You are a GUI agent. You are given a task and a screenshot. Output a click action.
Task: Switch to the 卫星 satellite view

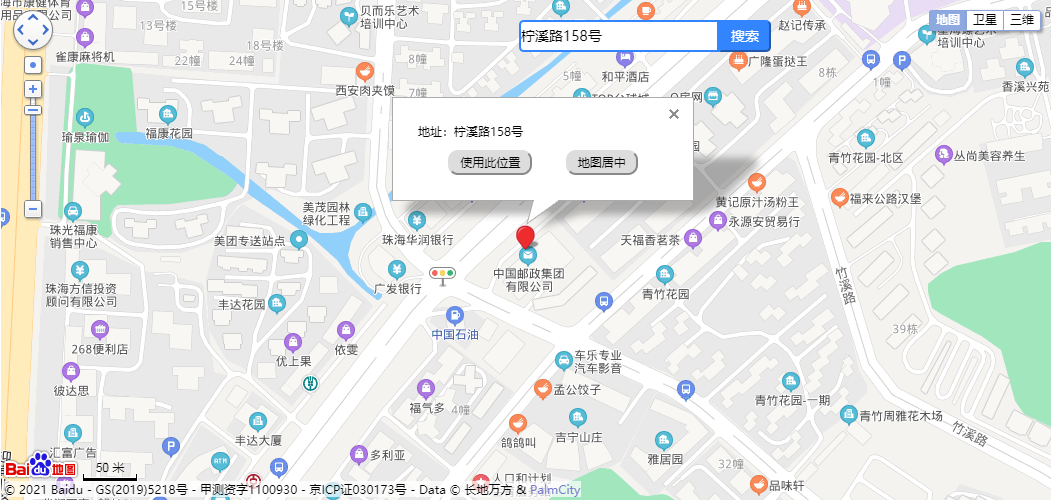(x=985, y=19)
